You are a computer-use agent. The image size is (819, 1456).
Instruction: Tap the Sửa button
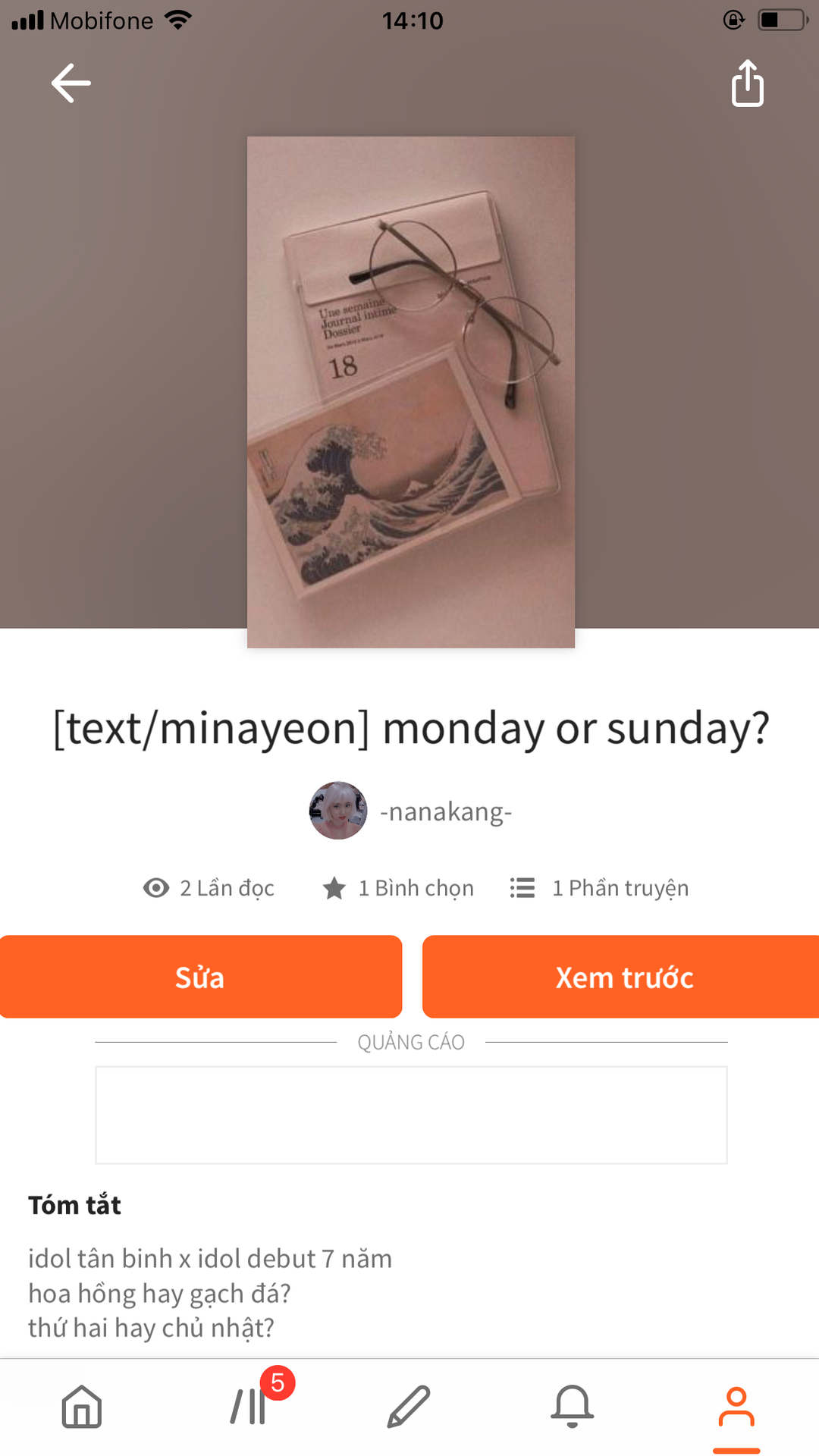[x=200, y=977]
